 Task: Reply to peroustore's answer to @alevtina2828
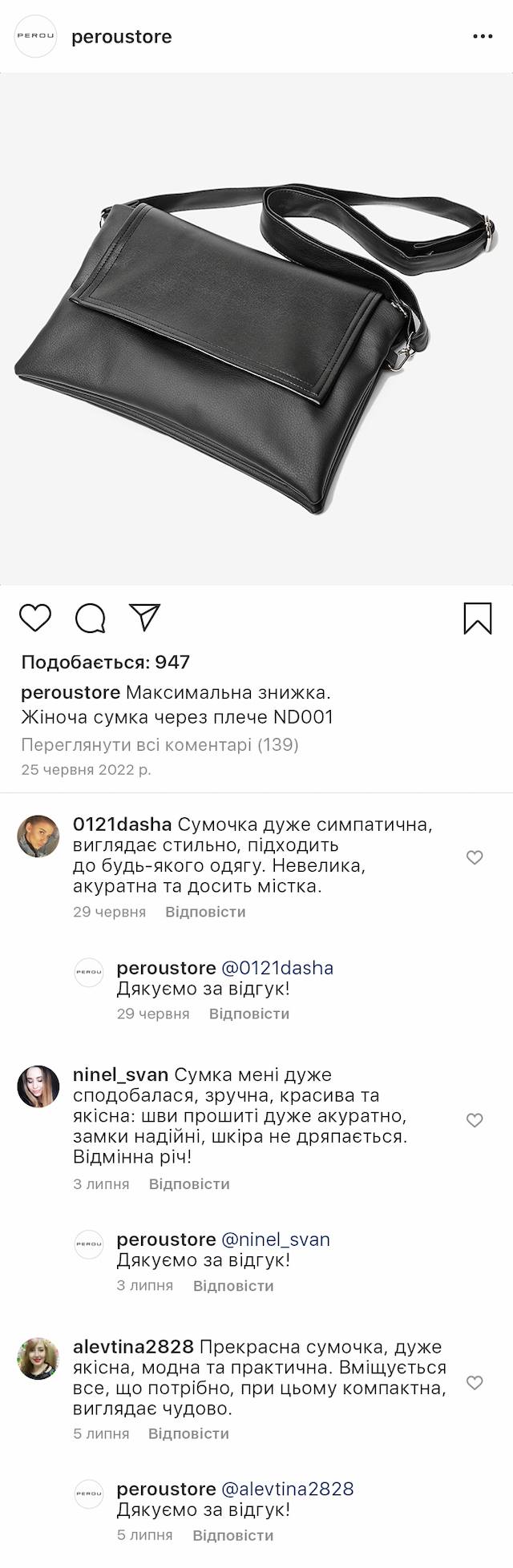(x=232, y=1536)
